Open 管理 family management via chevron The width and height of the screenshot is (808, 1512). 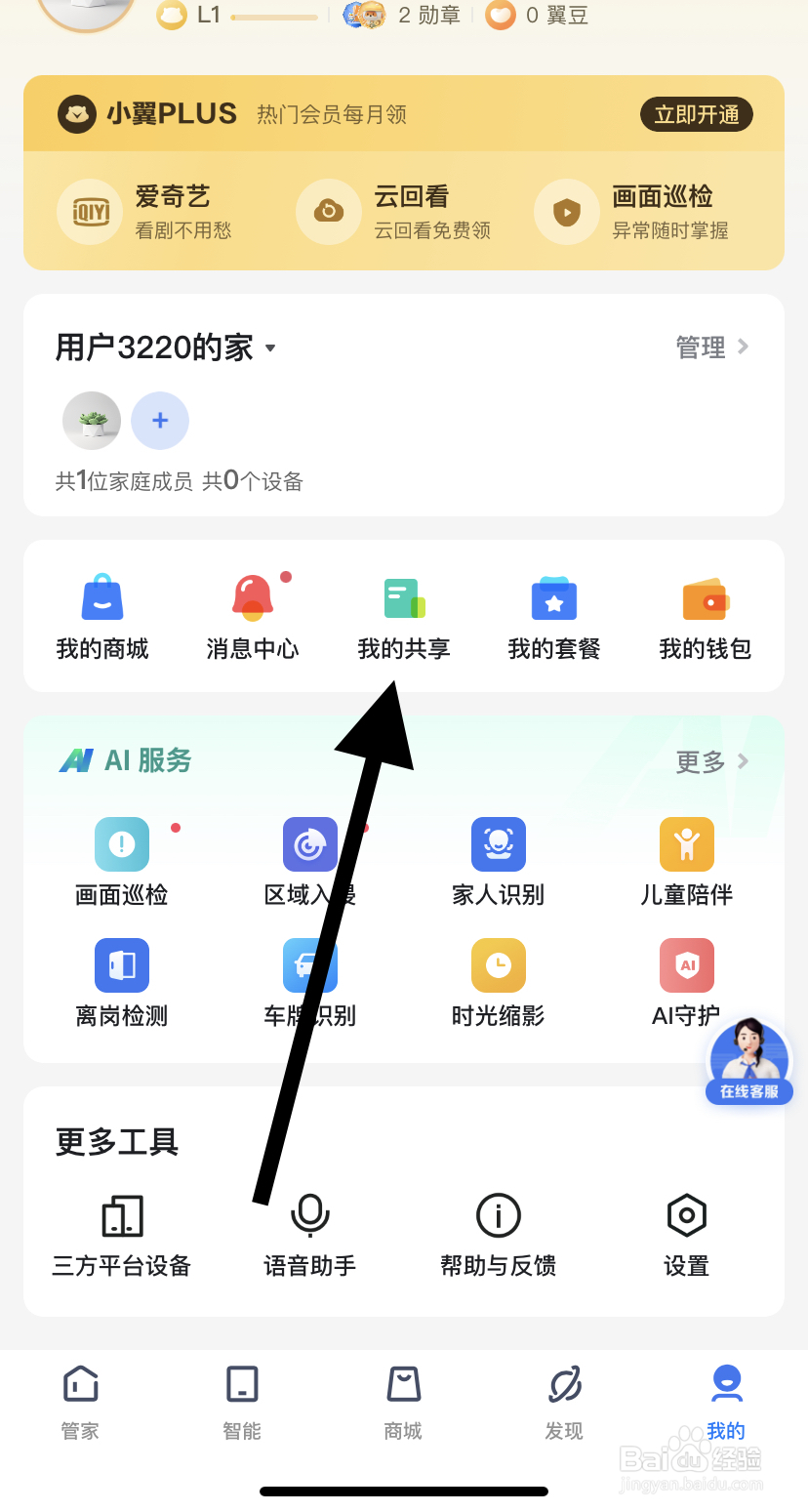click(x=712, y=347)
